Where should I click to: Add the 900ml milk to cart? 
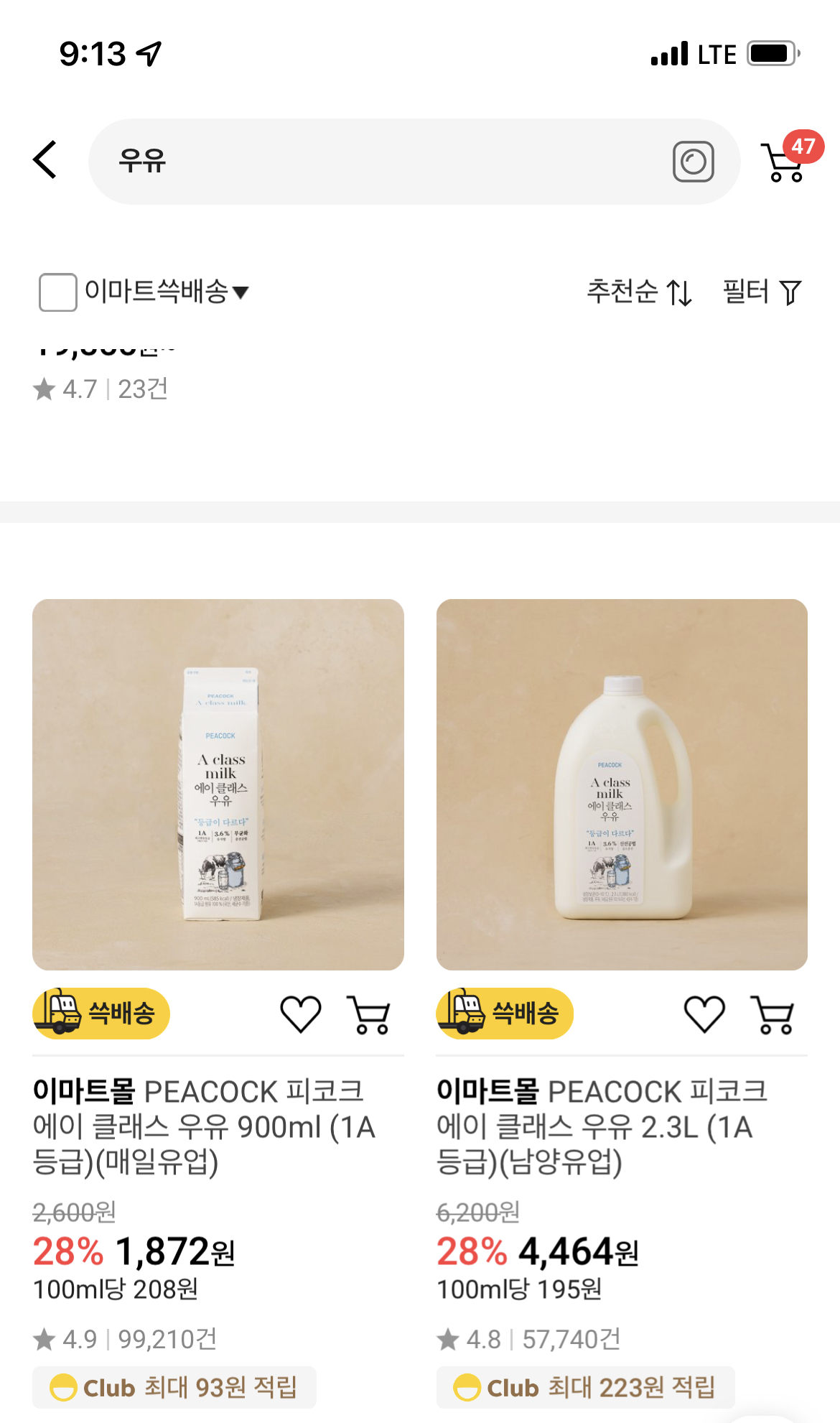pos(368,1014)
